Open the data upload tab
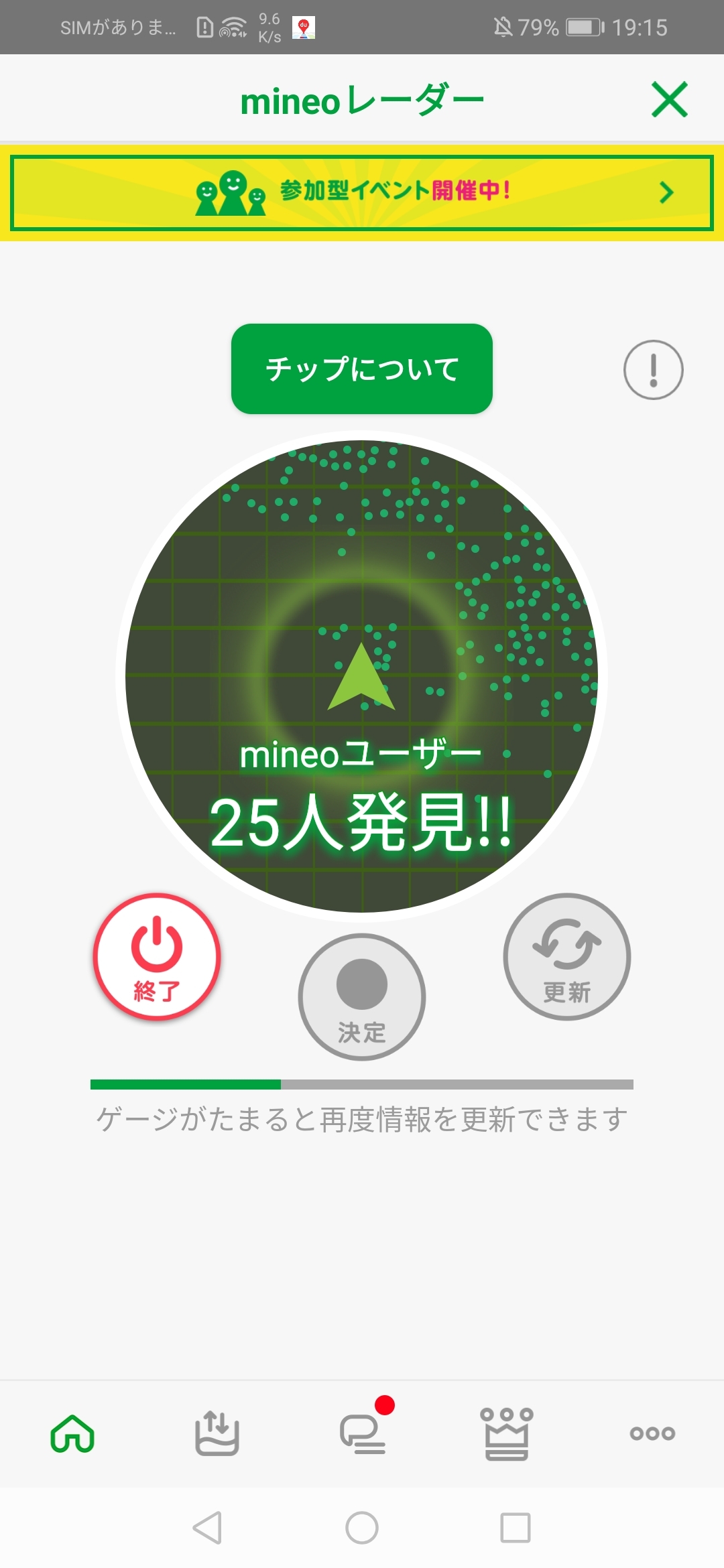 point(217,1433)
